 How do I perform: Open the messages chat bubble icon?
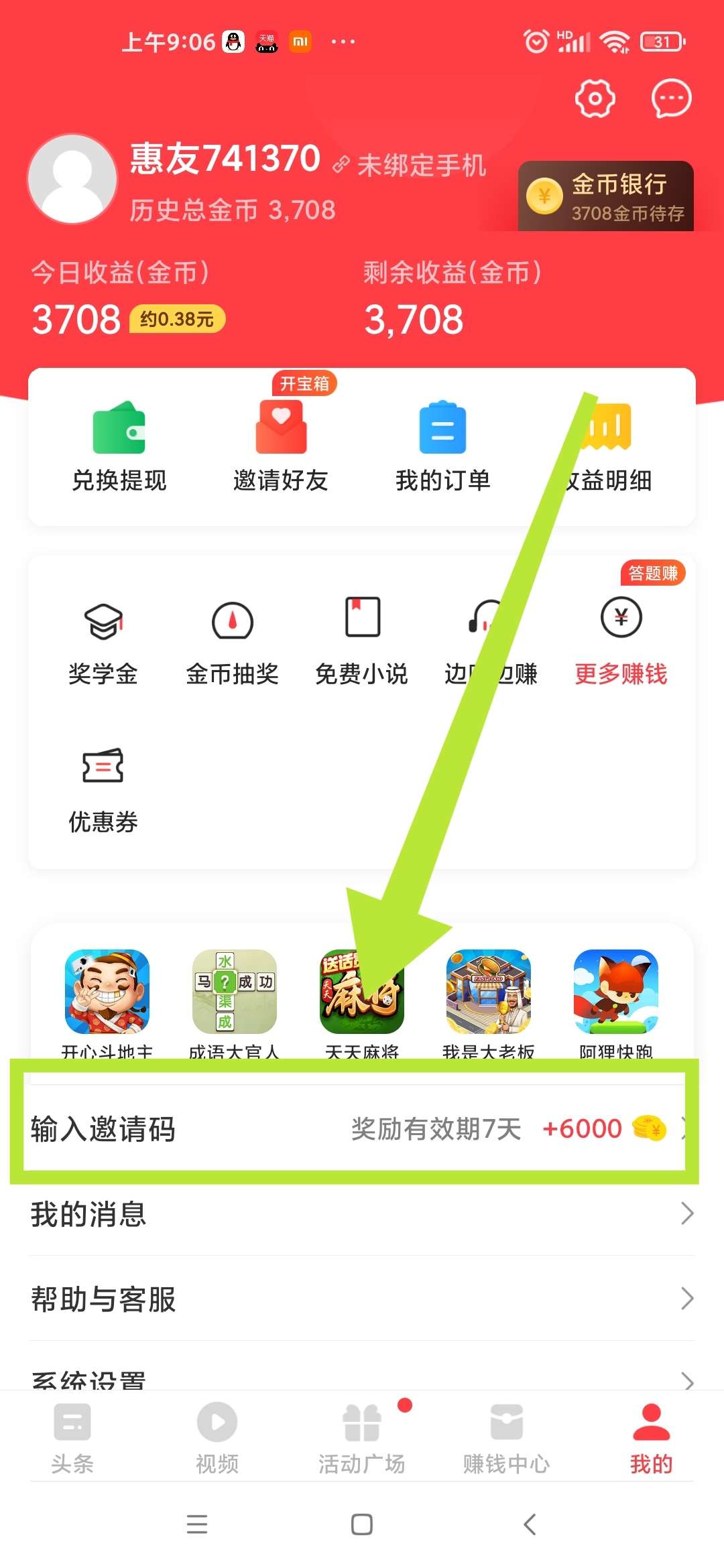tap(671, 99)
